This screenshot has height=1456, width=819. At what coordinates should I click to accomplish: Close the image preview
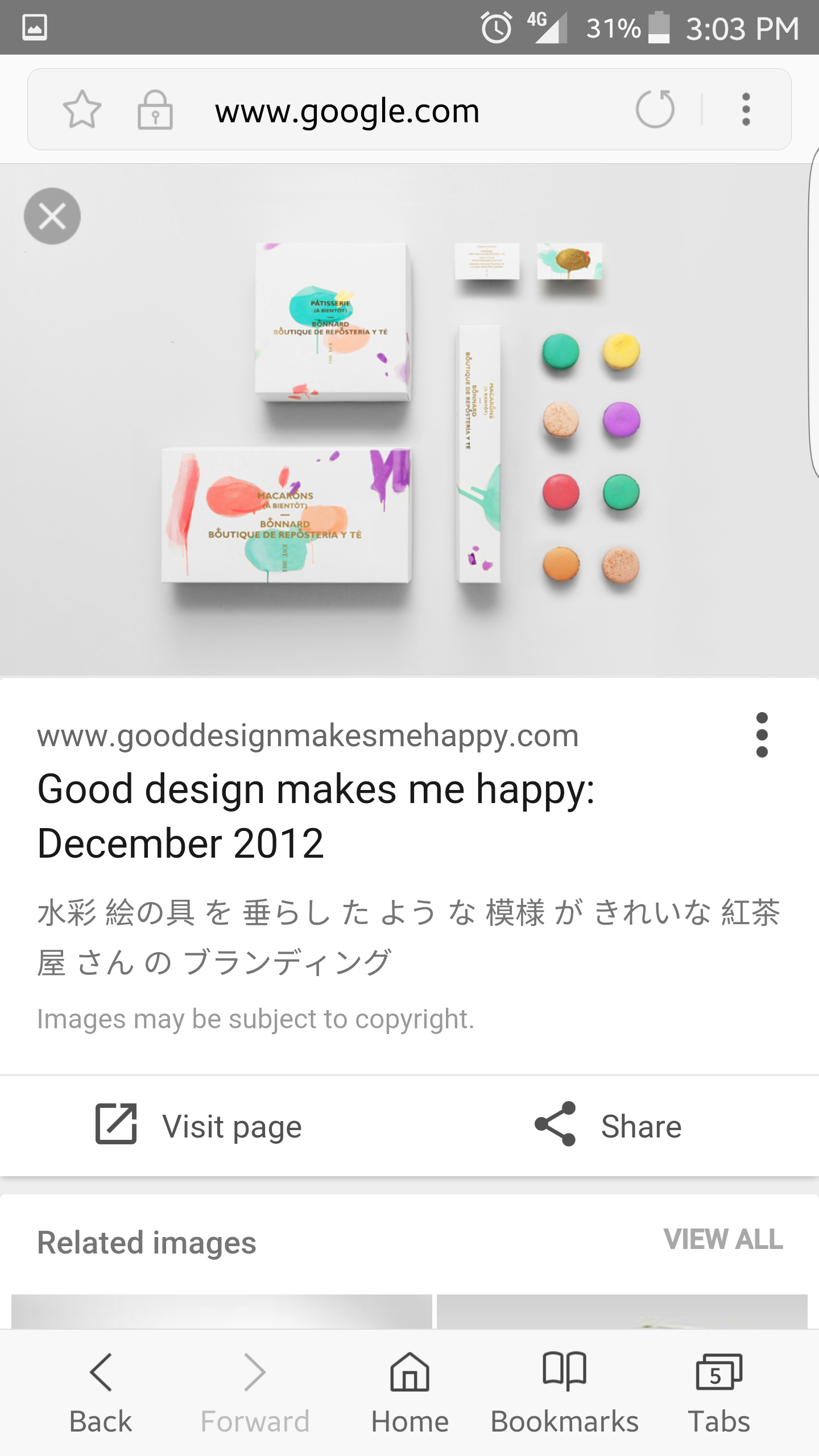coord(52,216)
